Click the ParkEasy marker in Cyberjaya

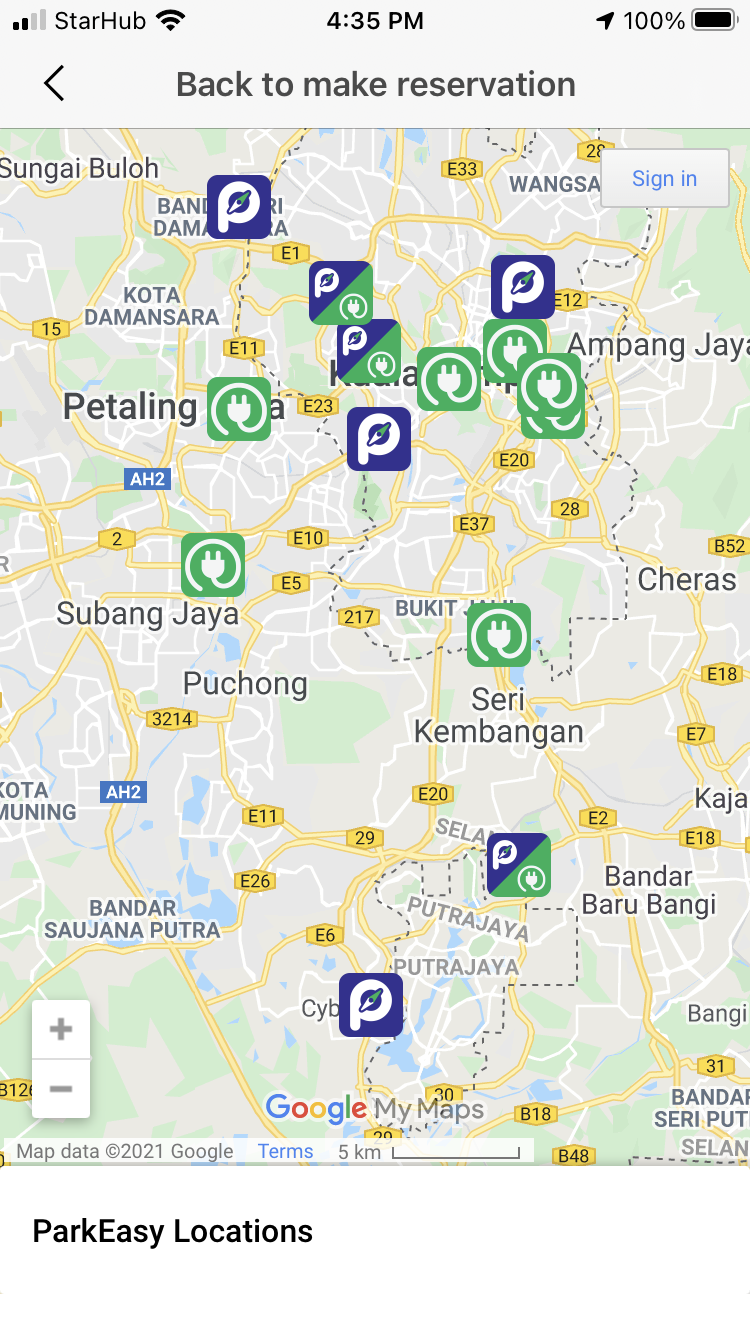coord(370,1004)
